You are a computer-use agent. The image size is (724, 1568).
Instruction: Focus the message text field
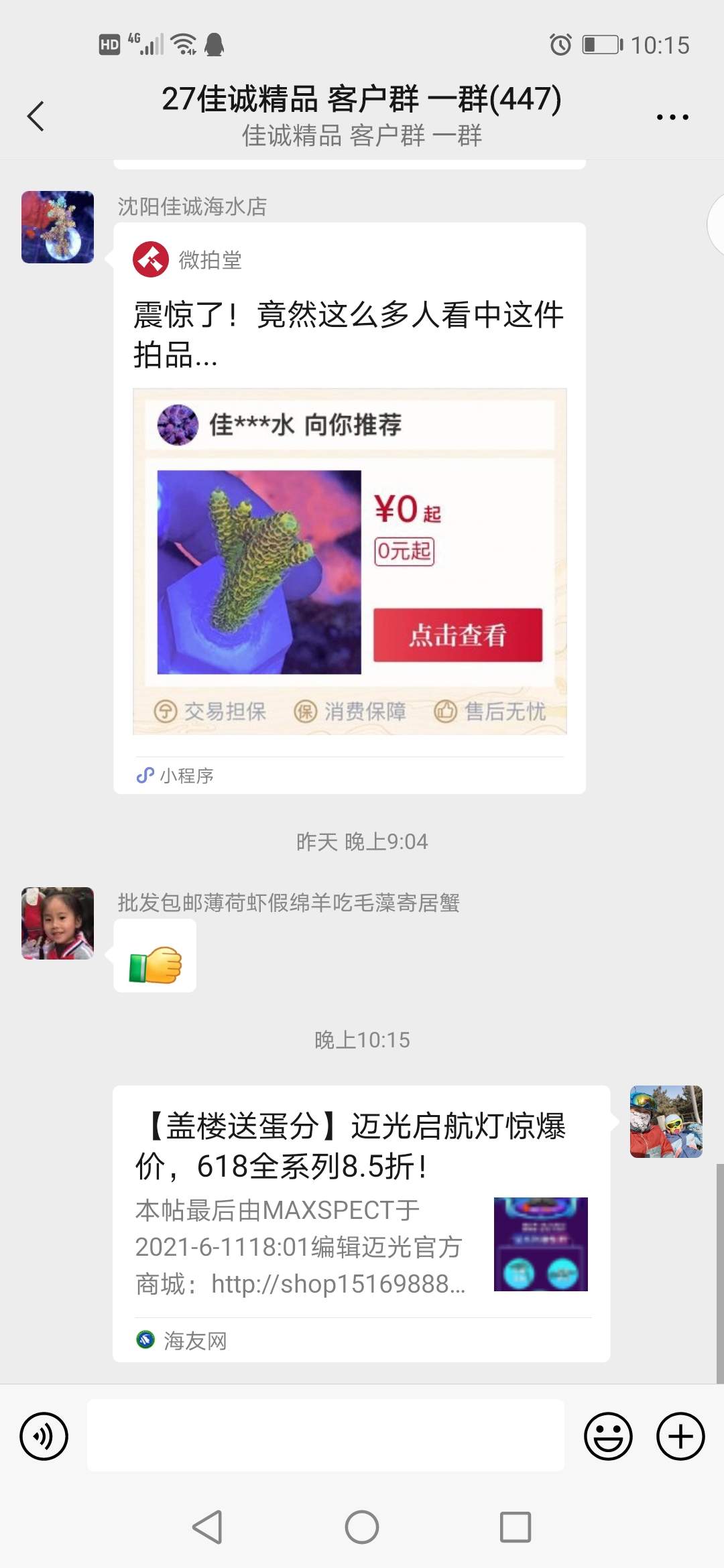326,1436
